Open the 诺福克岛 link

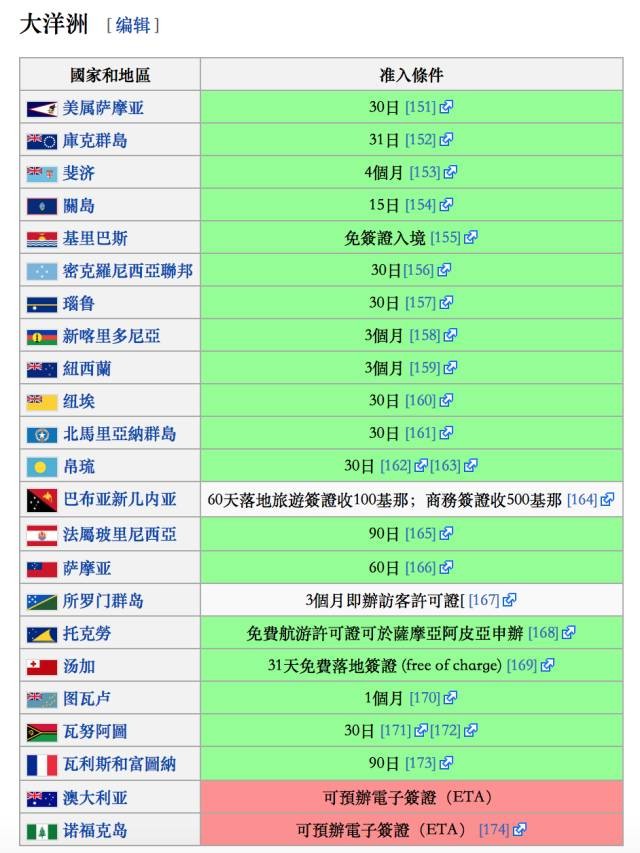click(x=95, y=830)
